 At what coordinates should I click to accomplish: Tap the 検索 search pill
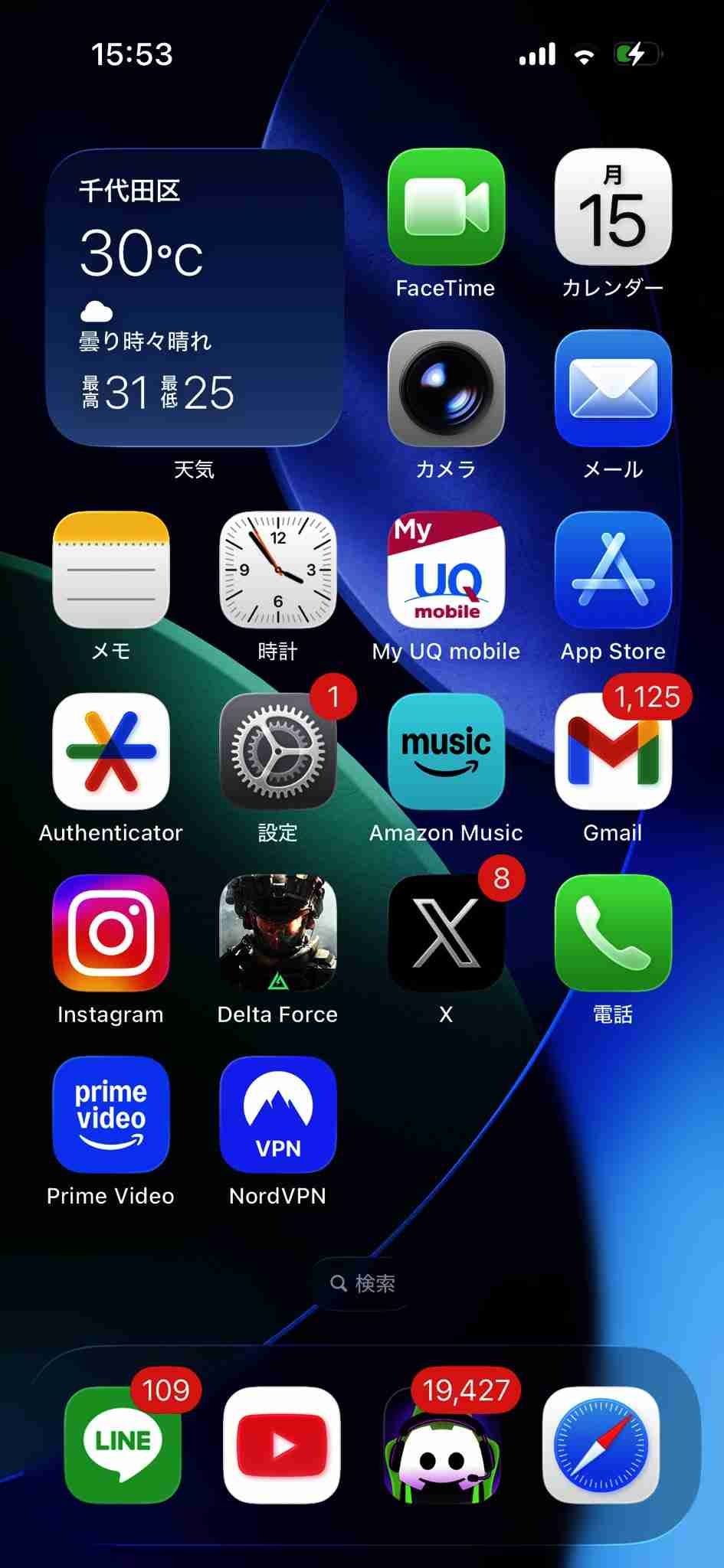362,1283
